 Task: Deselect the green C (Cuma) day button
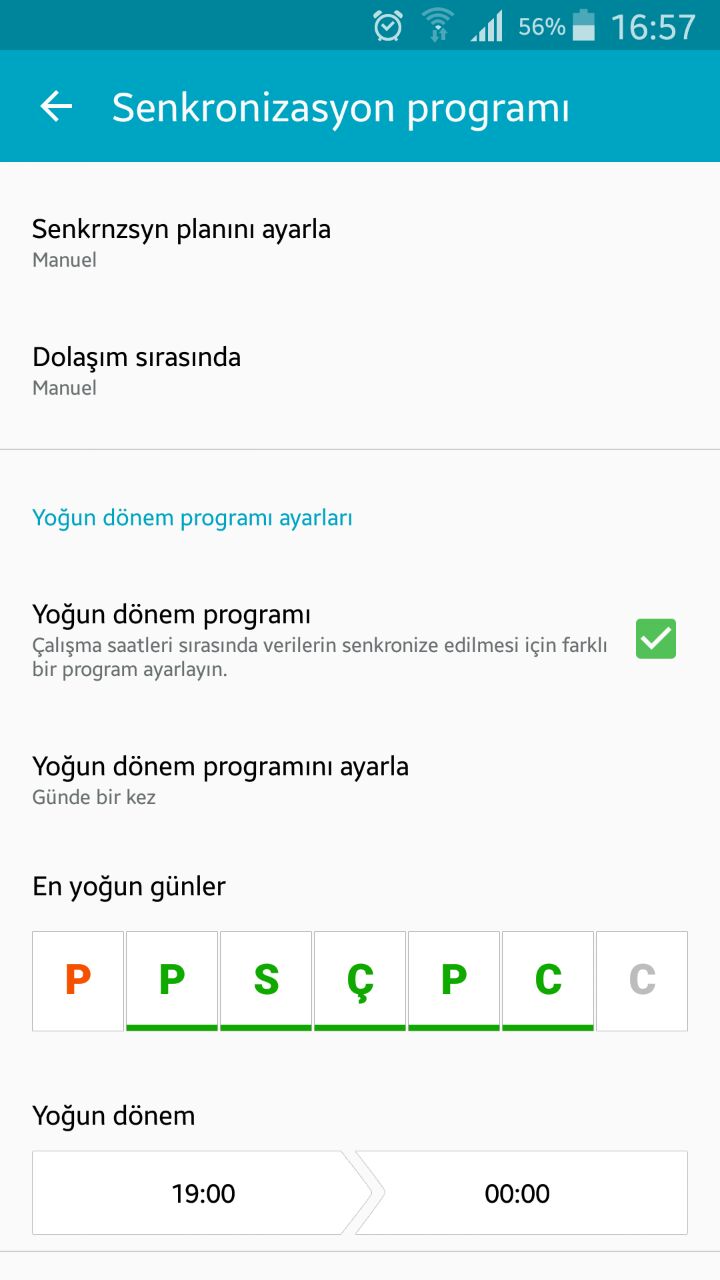point(548,981)
